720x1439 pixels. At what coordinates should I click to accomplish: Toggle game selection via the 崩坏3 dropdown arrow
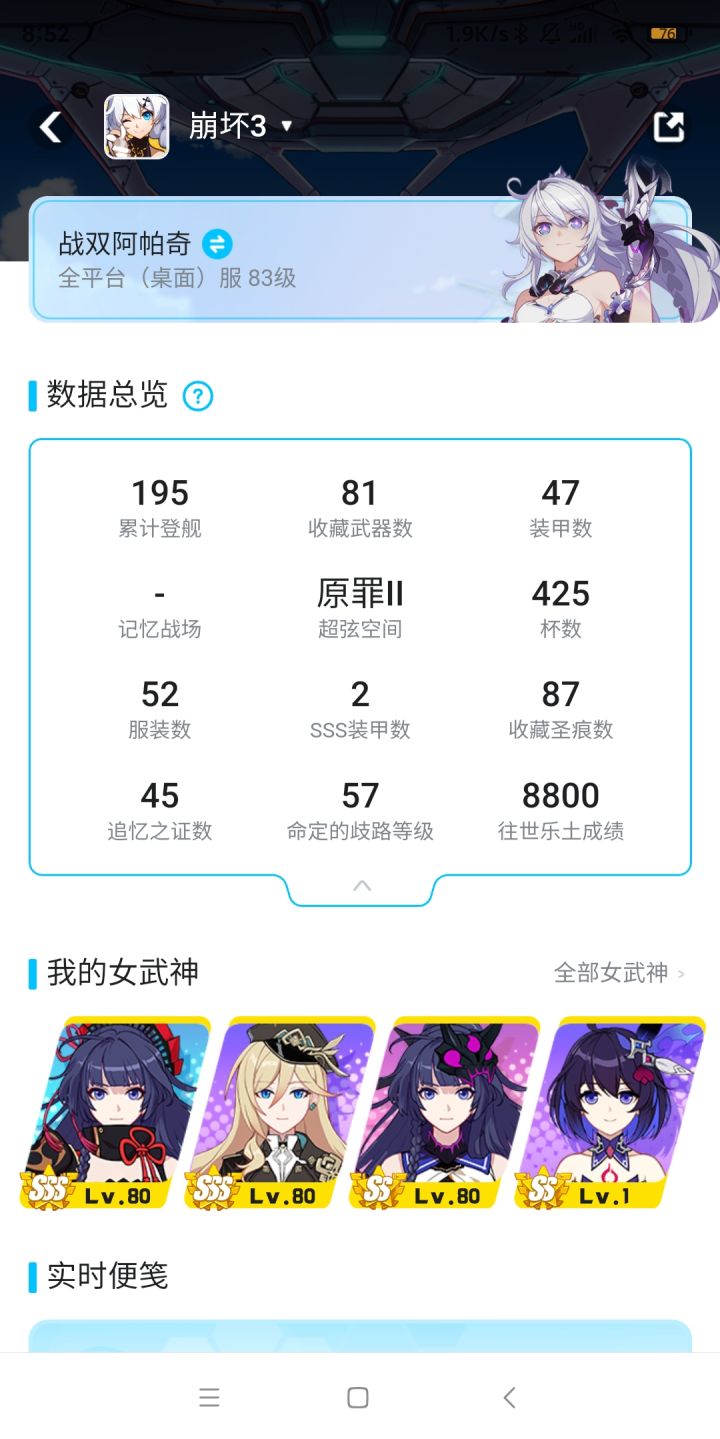coord(285,126)
